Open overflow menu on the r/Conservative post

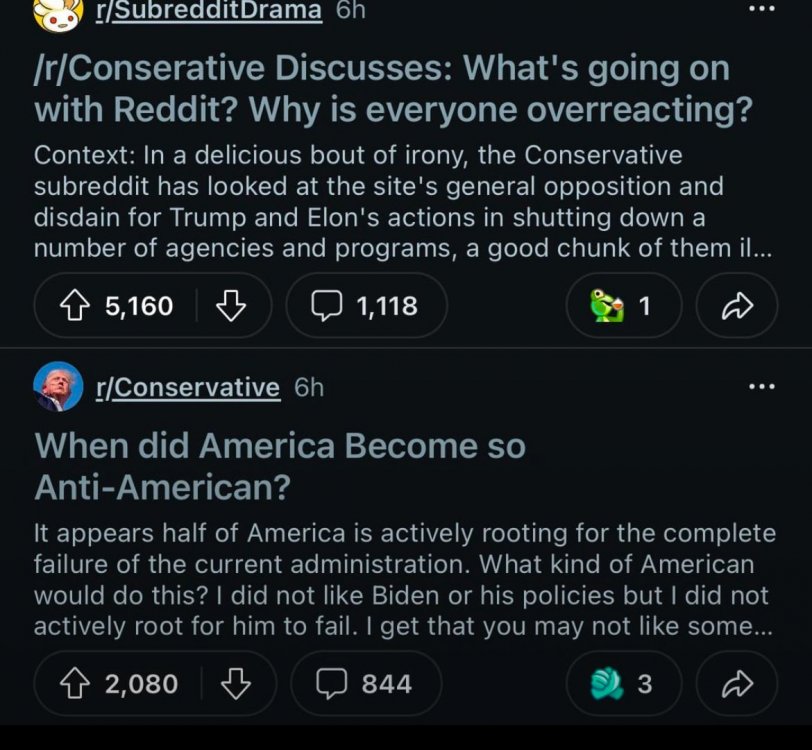tap(761, 387)
